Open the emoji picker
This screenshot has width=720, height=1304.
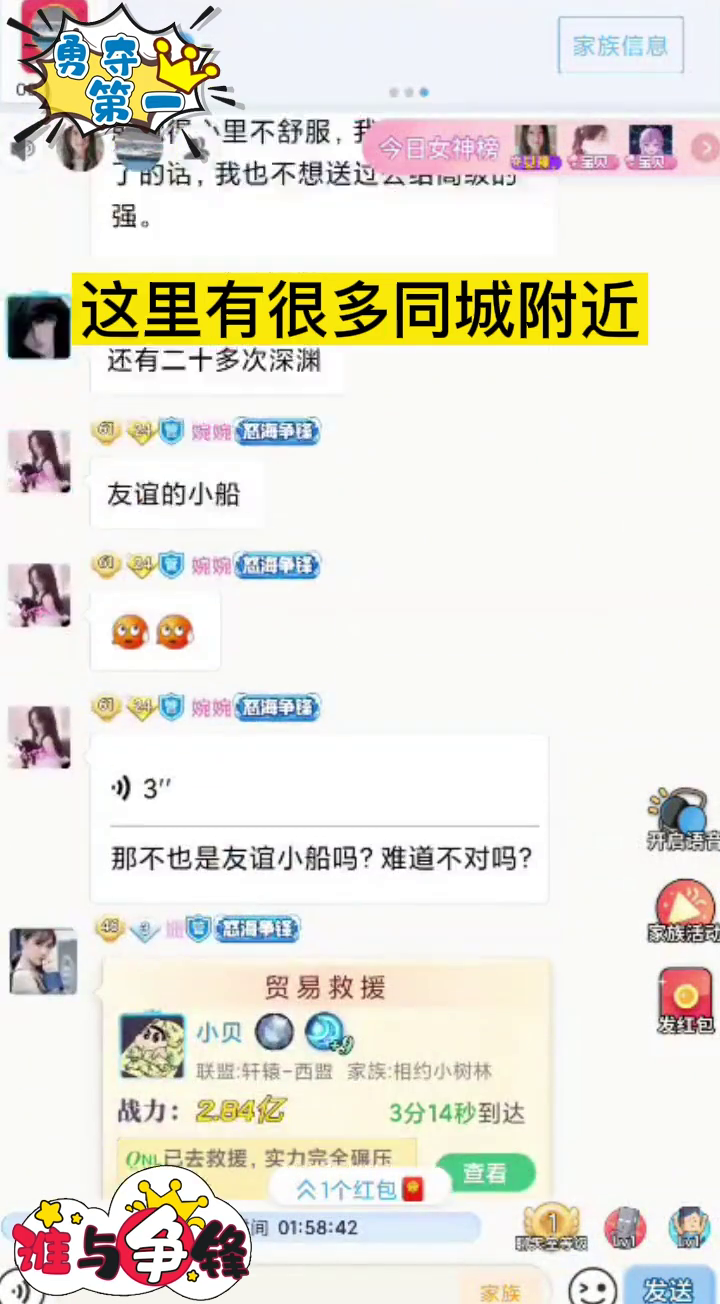tap(591, 1287)
